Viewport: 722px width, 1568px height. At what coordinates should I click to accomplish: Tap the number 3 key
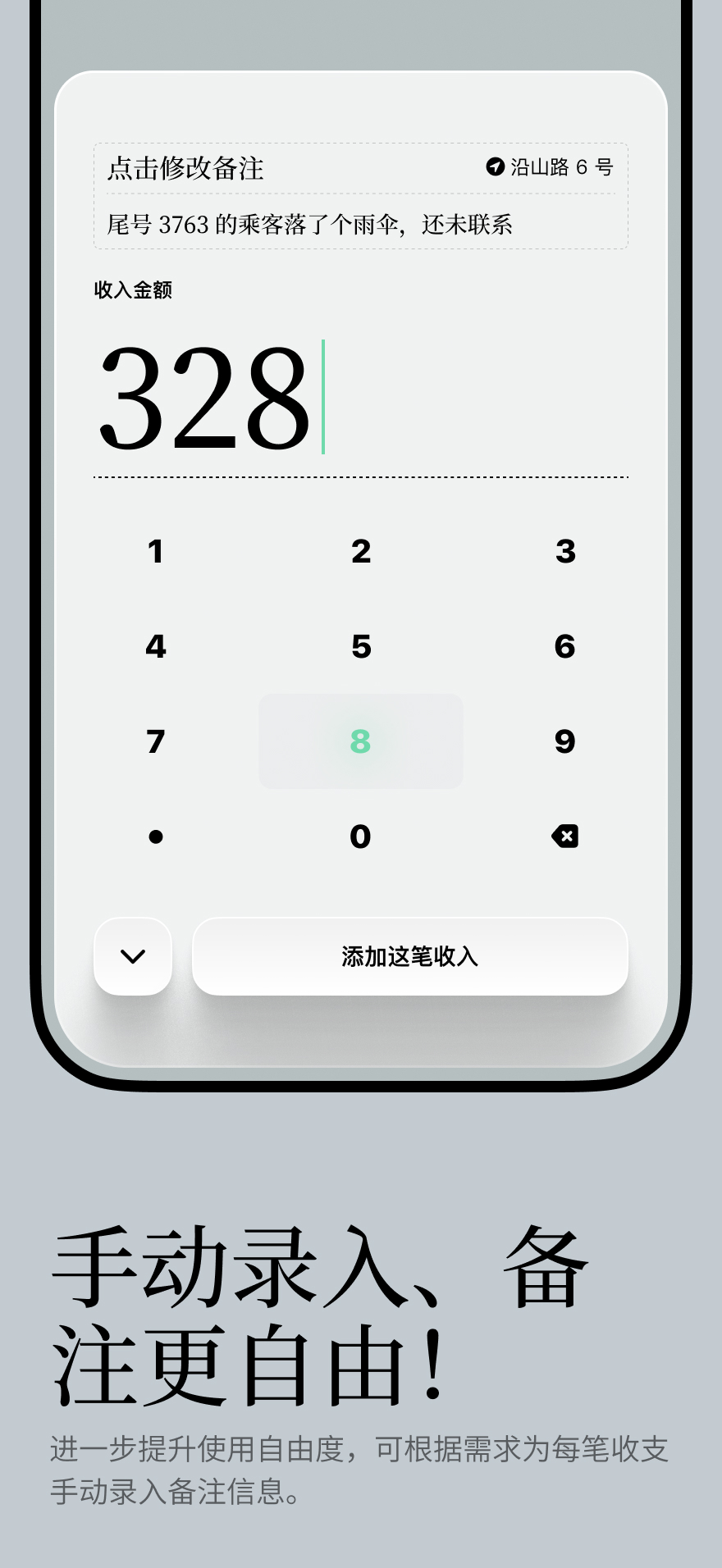click(564, 553)
